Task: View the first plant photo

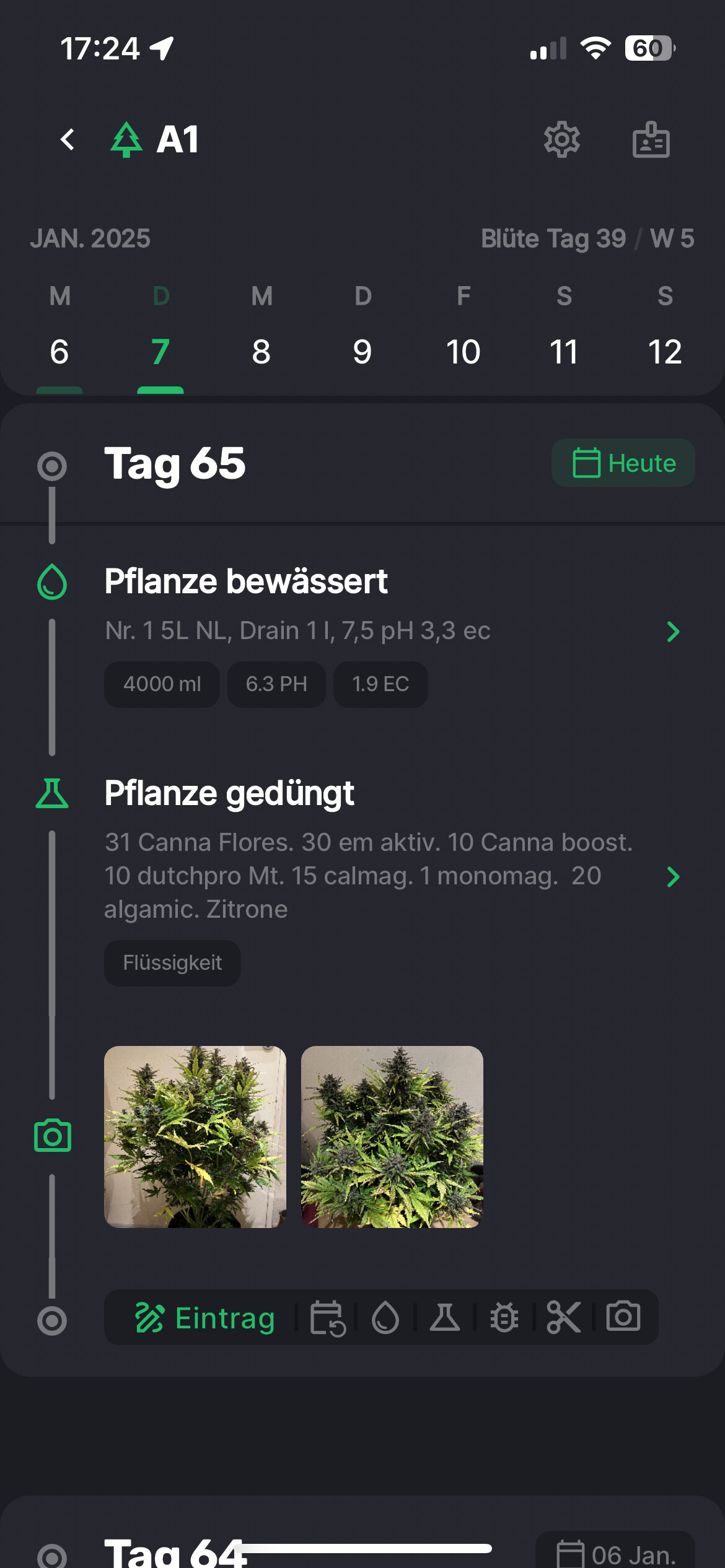Action: tap(195, 1136)
